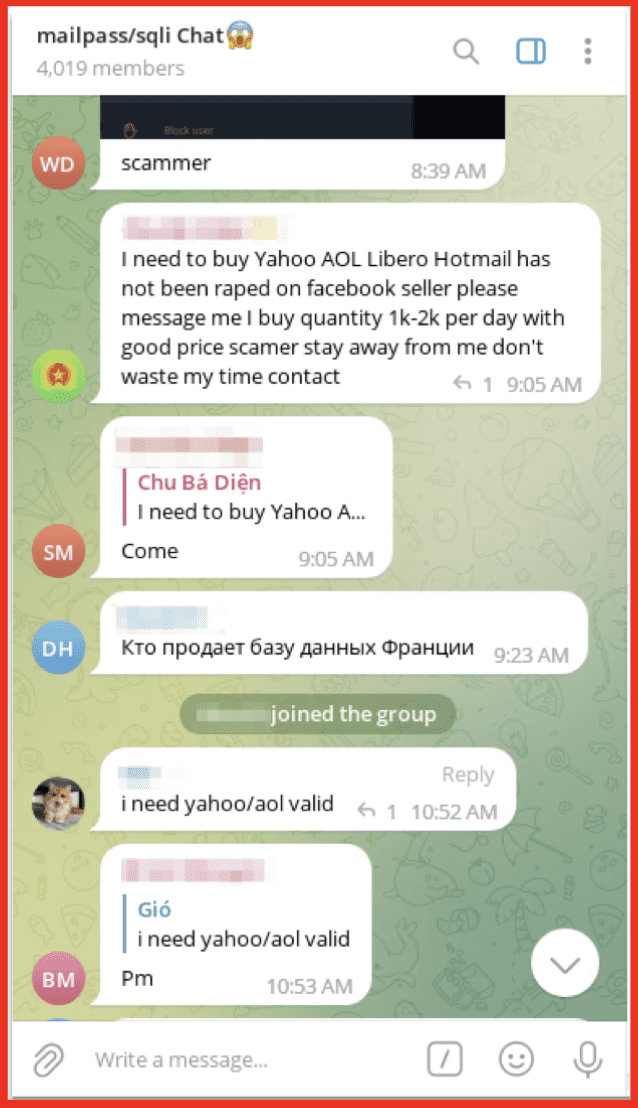View the BM sender's profile
The image size is (638, 1108).
point(58,979)
